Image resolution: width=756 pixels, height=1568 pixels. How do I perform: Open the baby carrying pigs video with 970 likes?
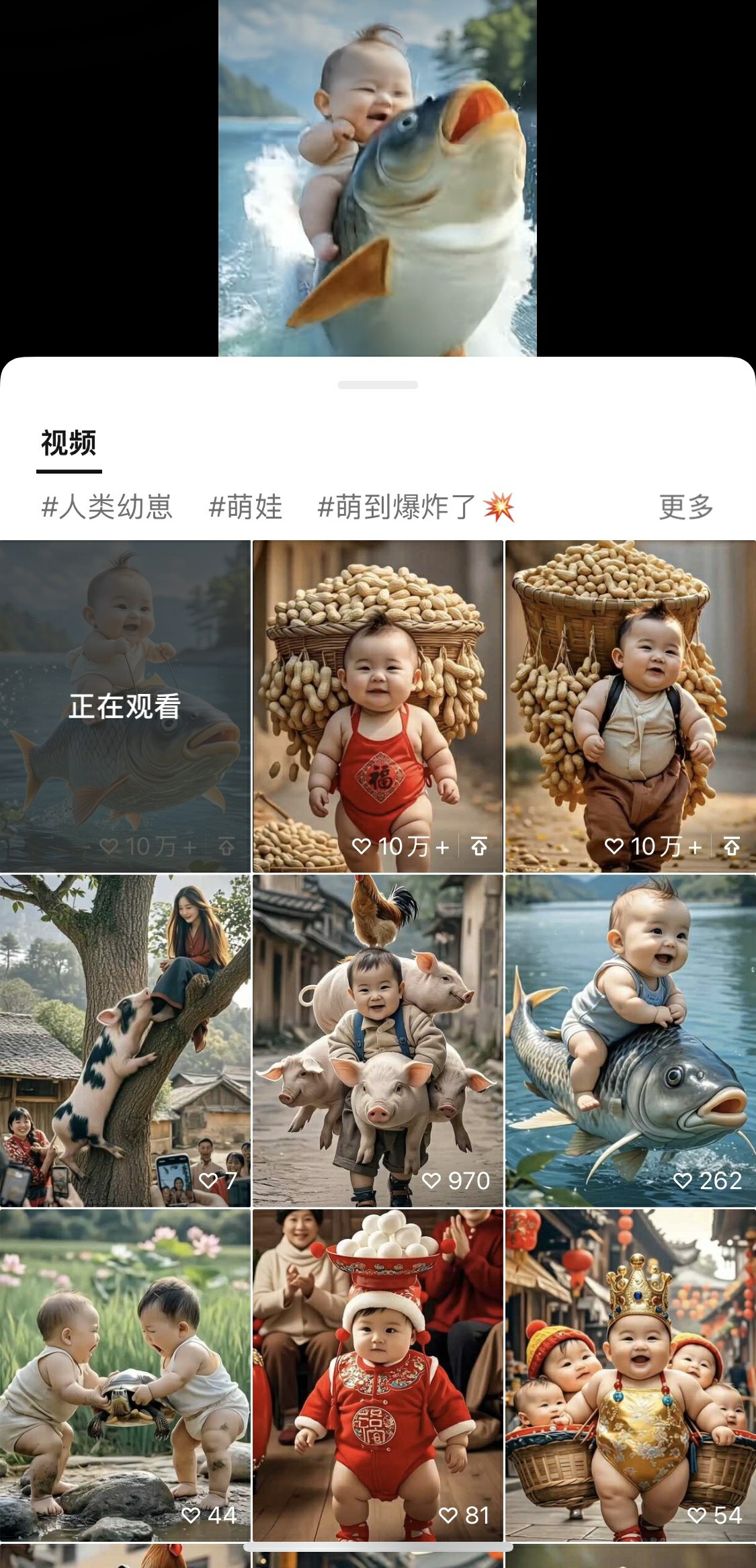click(378, 1040)
